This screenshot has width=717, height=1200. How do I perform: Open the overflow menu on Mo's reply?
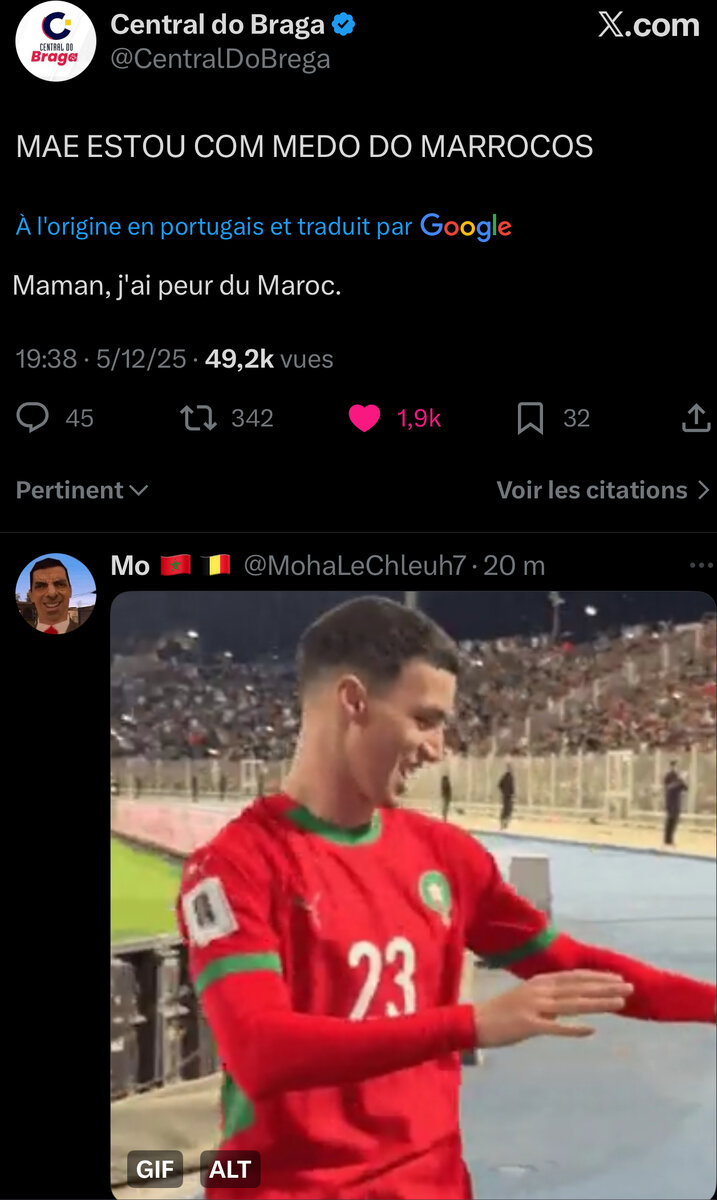tap(702, 565)
